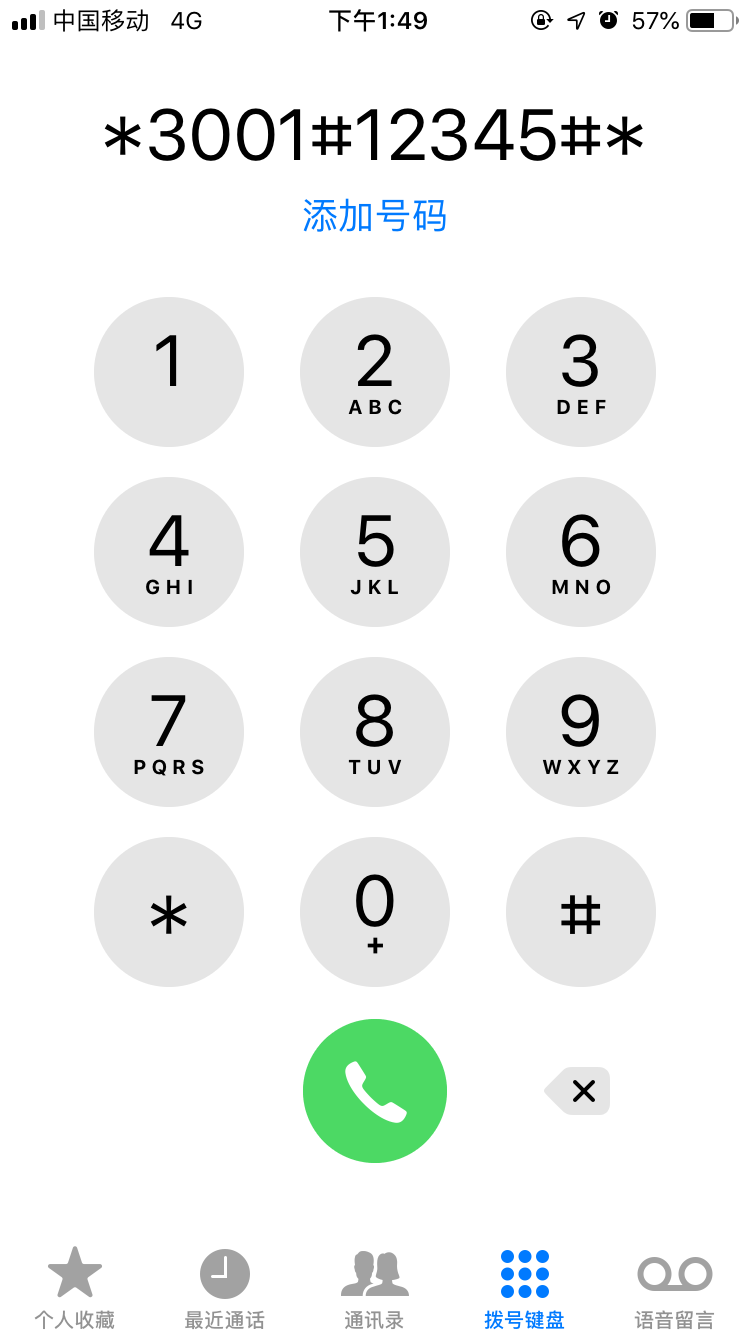Dial digit 7 (PQRS)
750x1334 pixels.
[x=169, y=732]
